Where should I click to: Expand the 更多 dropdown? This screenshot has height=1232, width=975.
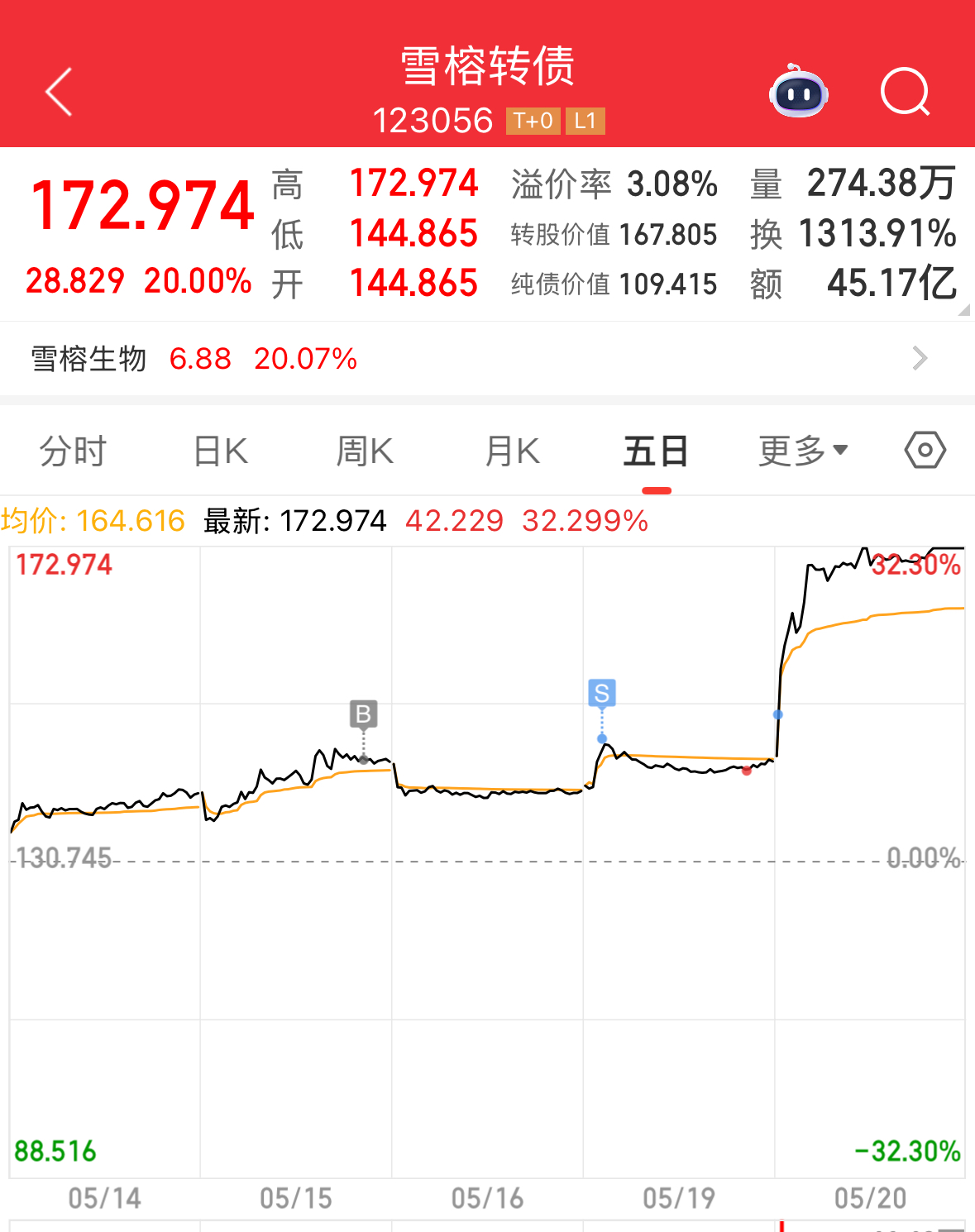pos(803,451)
